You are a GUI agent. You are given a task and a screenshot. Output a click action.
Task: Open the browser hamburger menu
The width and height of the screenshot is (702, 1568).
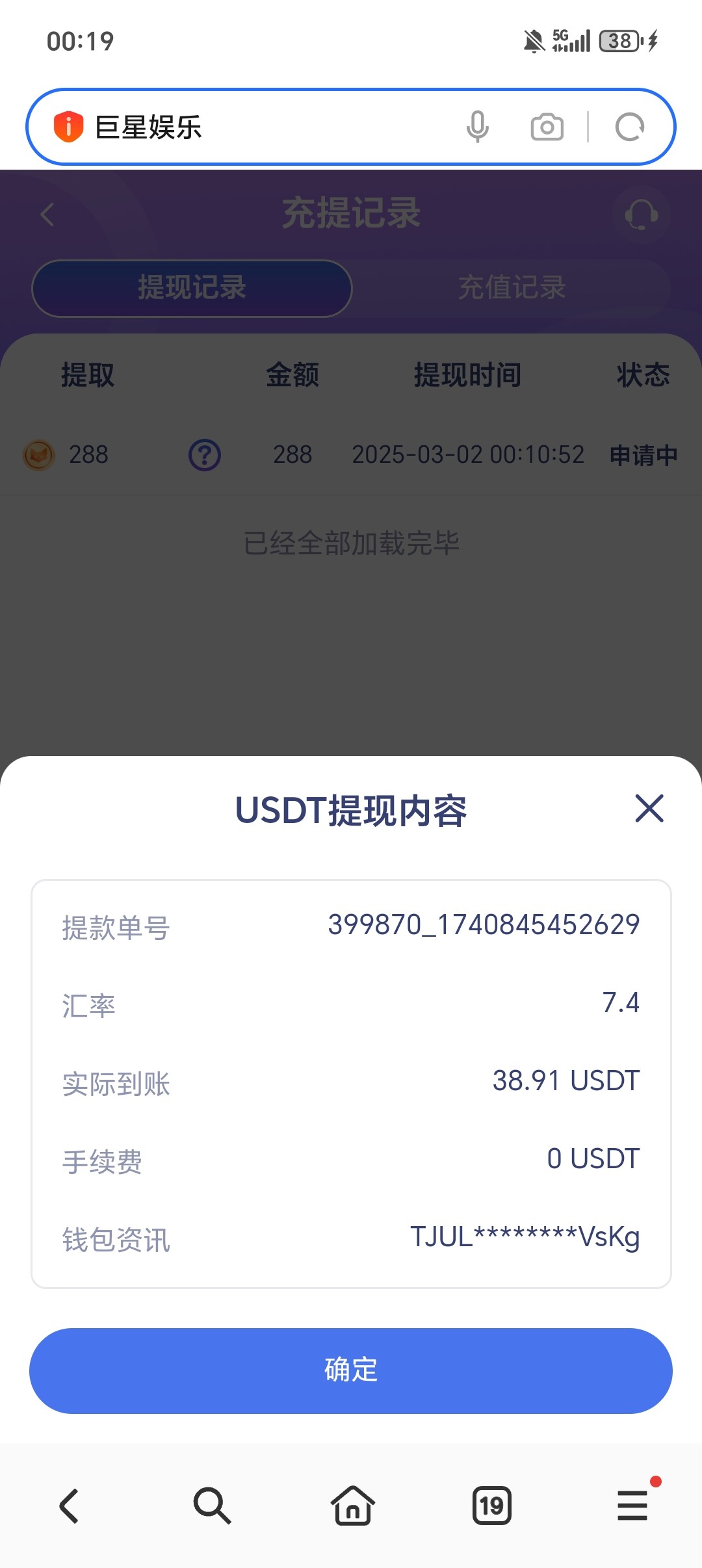[632, 1506]
